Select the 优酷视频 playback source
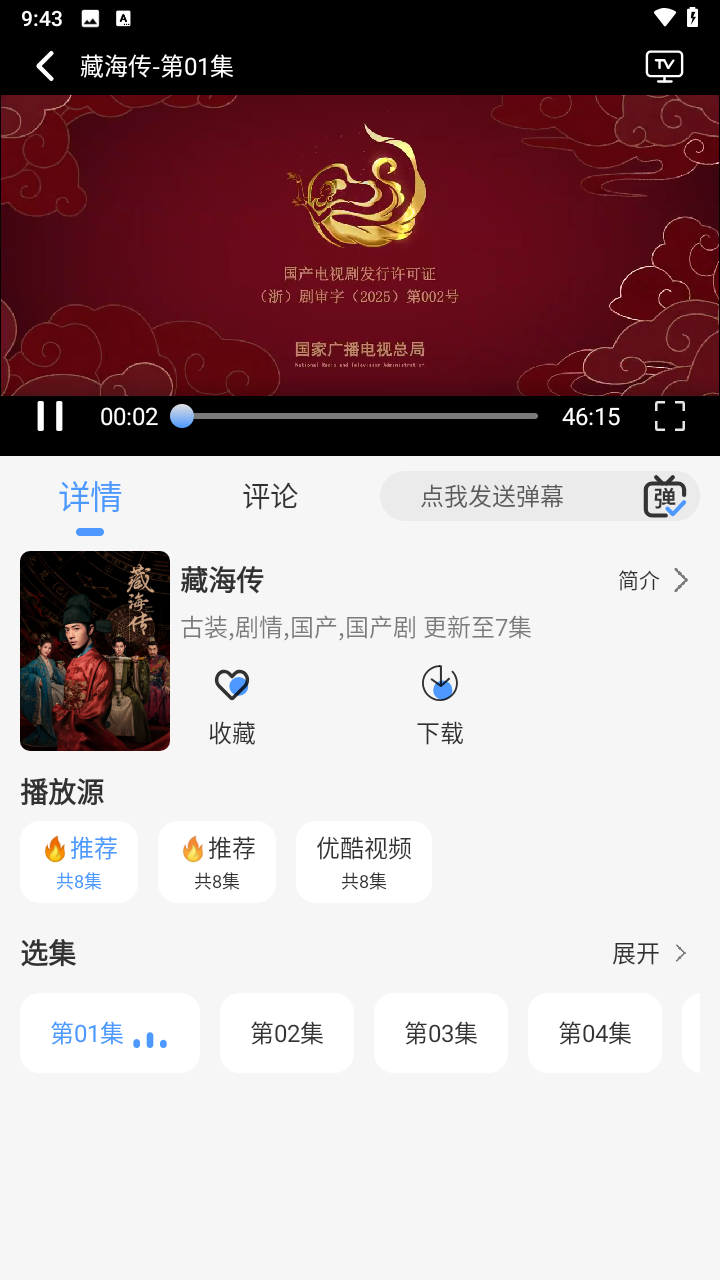This screenshot has height=1280, width=720. click(x=364, y=861)
